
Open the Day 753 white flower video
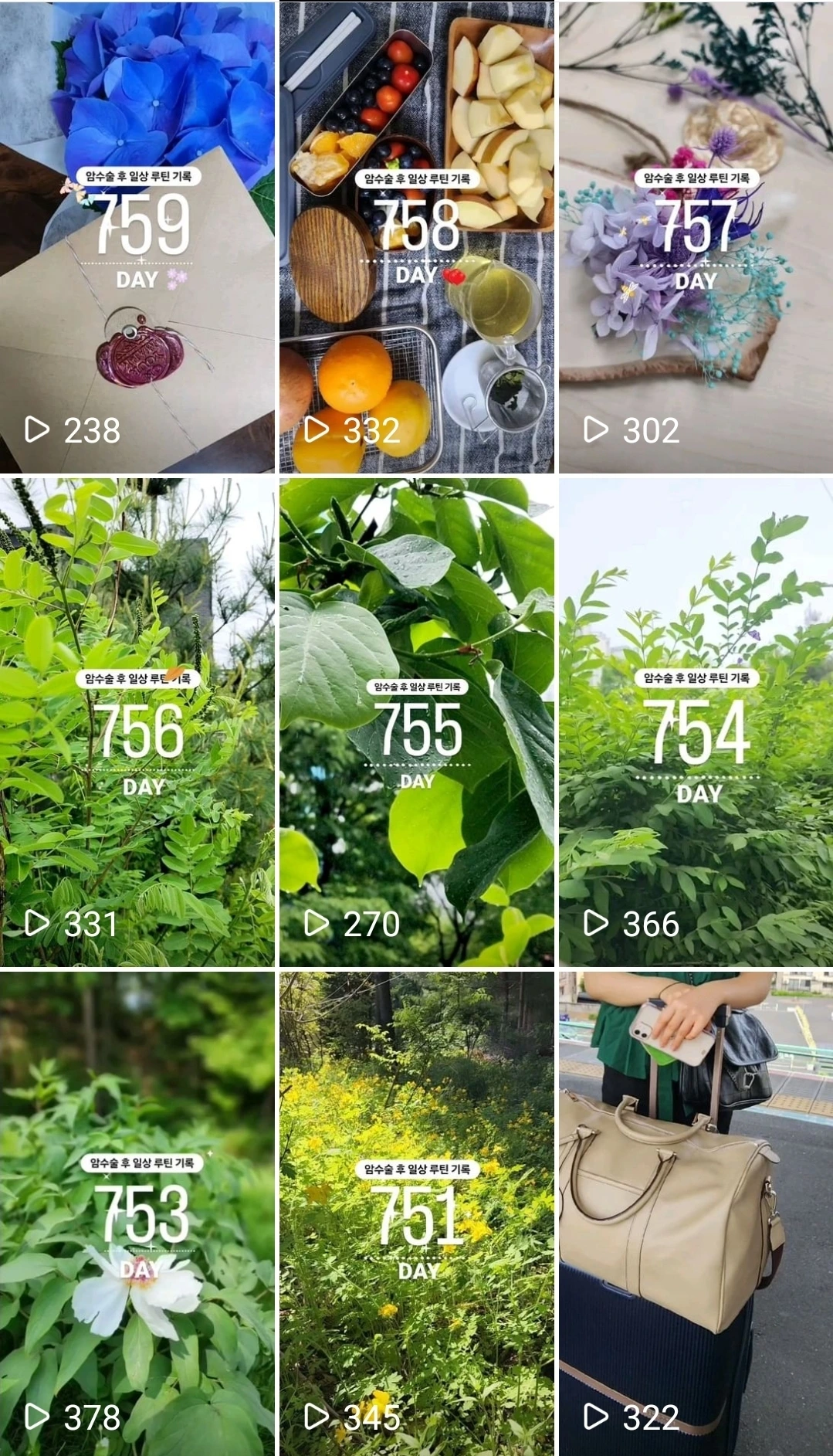point(137,1213)
